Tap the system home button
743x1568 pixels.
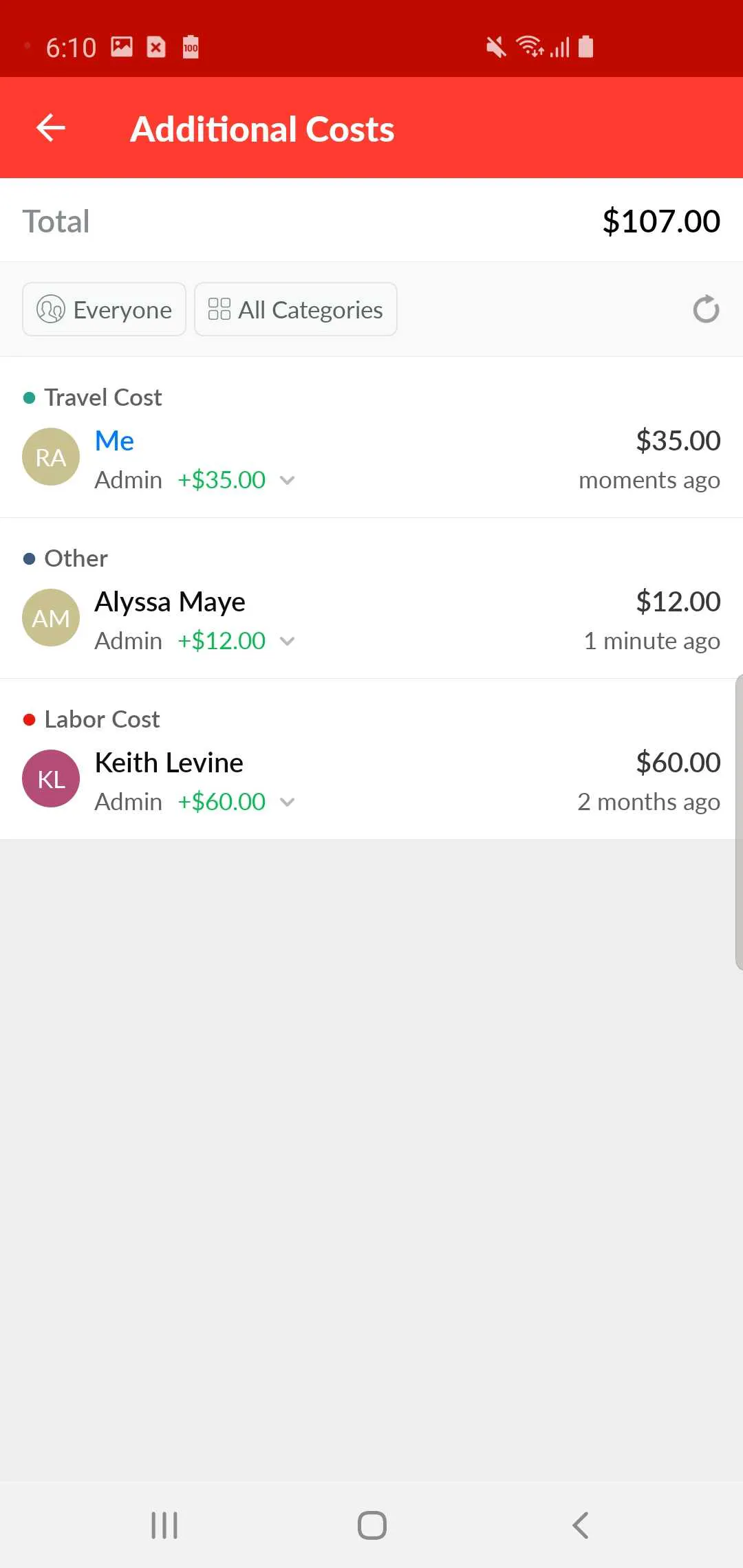(x=371, y=1525)
